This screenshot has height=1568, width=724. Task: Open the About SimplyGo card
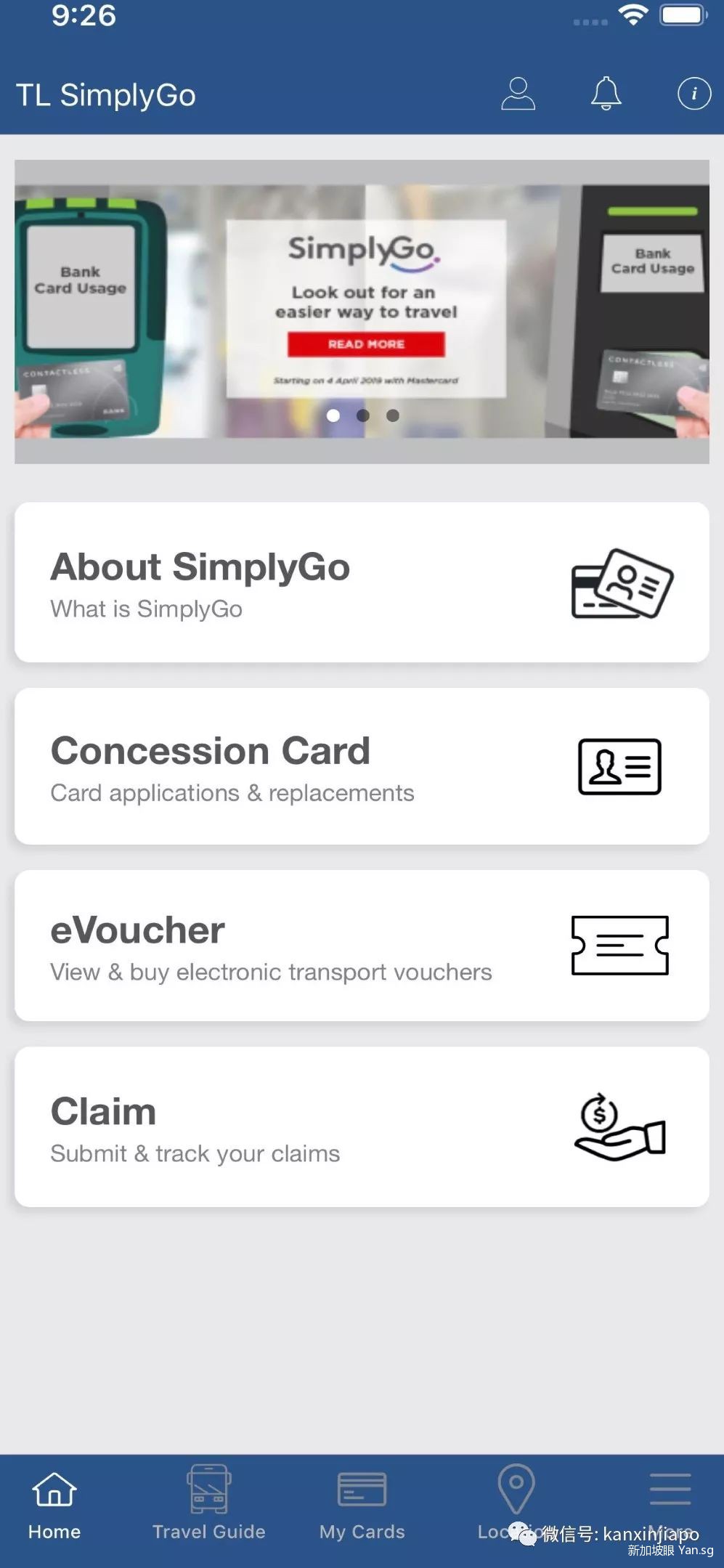pos(362,582)
